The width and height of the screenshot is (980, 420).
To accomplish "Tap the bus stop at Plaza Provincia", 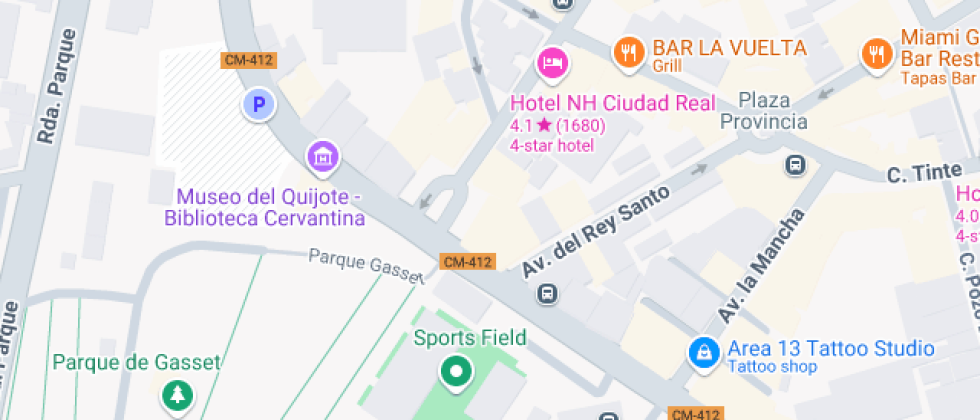I will (x=796, y=165).
